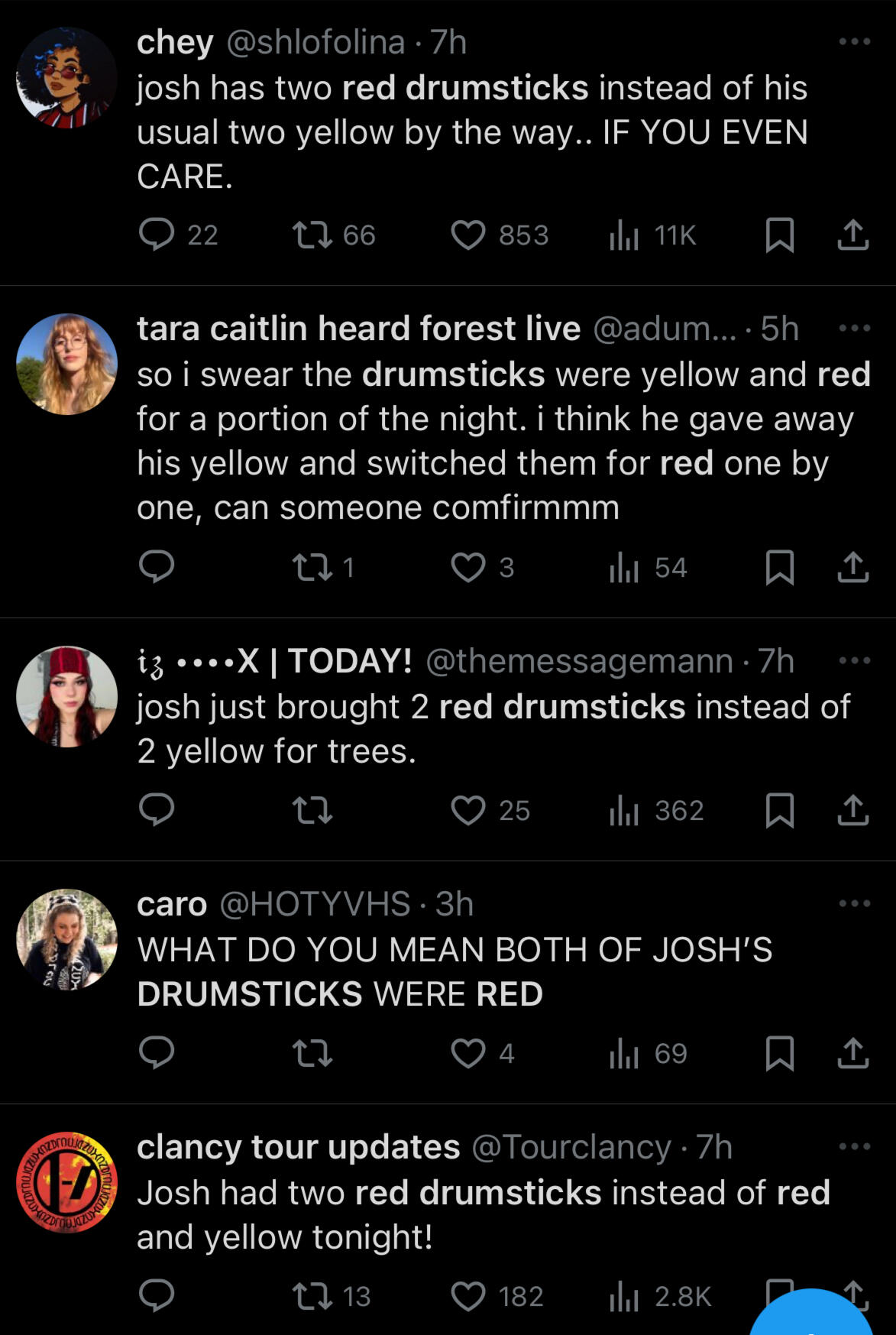Share chey's tweet
896x1335 pixels.
tap(852, 235)
